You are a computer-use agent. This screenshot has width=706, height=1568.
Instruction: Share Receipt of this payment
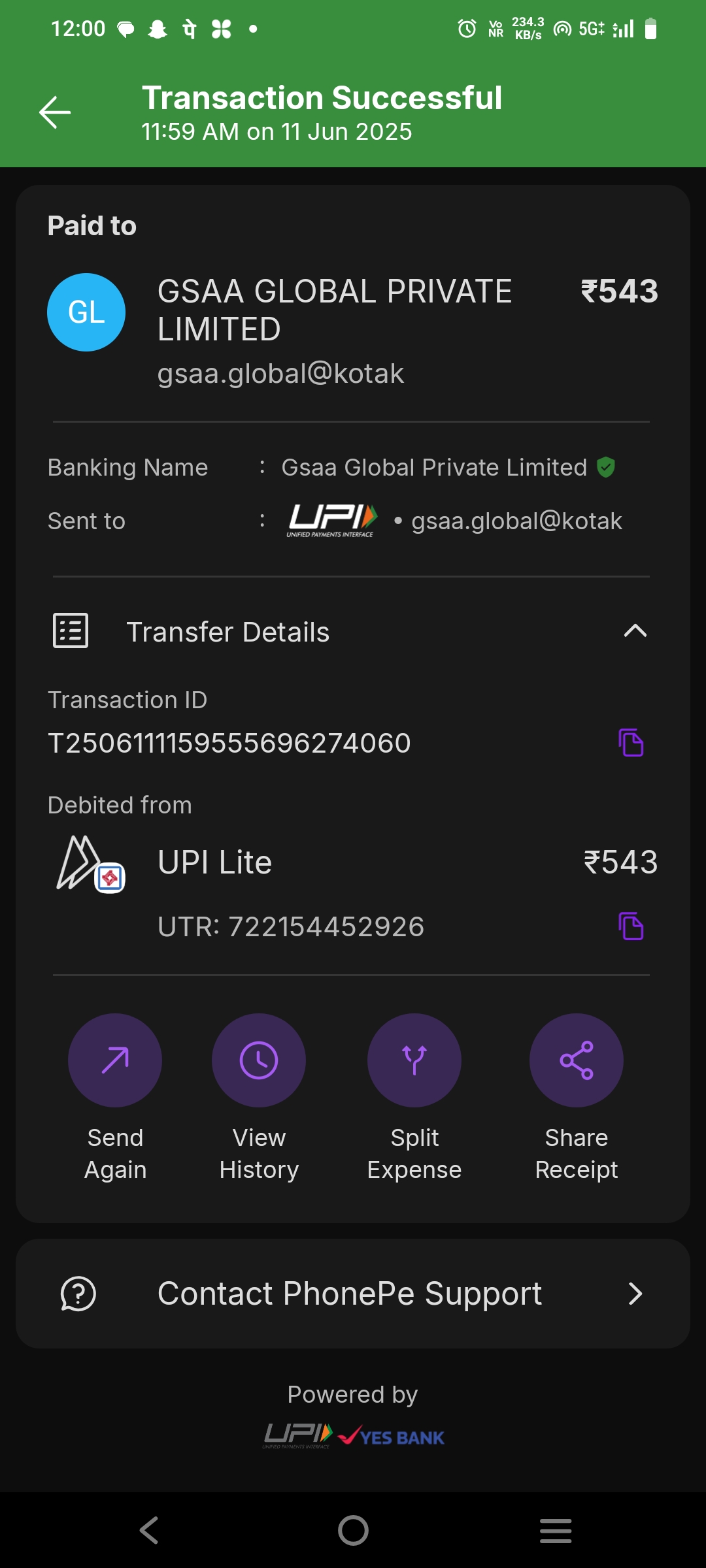pos(576,1060)
